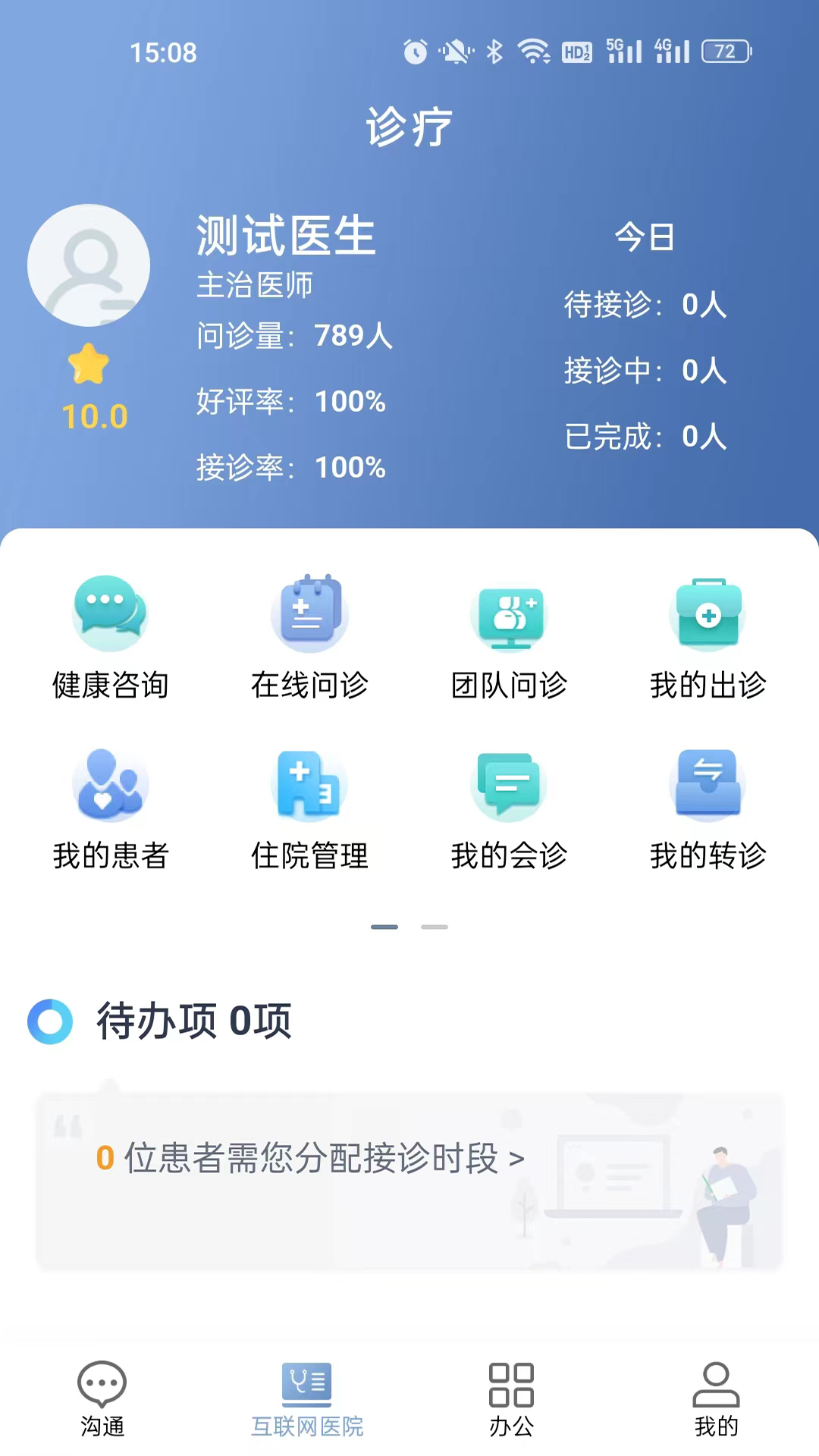Select the second gray pagination indicator
819x1456 pixels.
click(x=435, y=927)
